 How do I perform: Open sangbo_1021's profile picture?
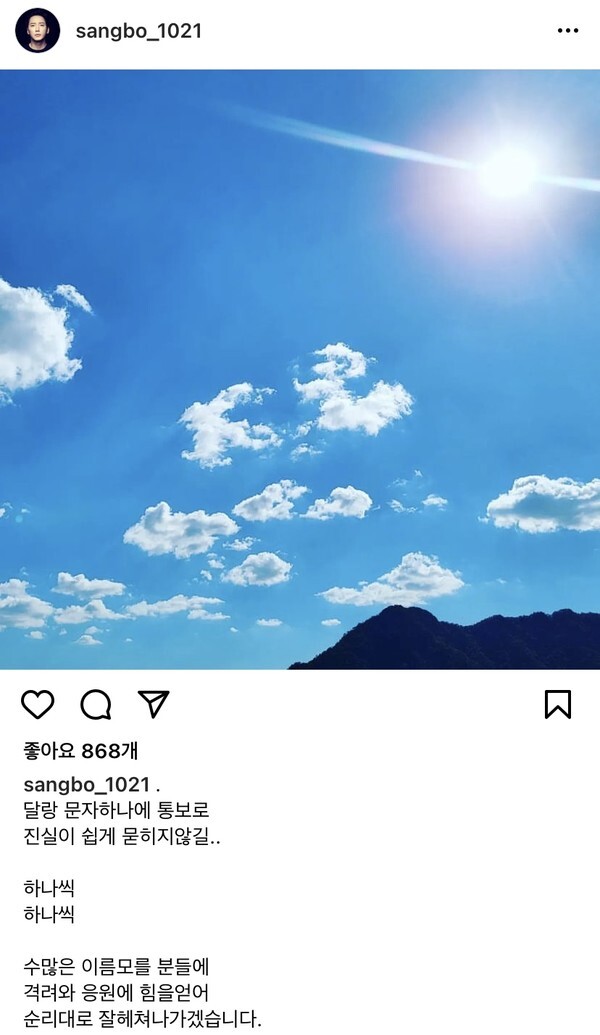point(38,30)
